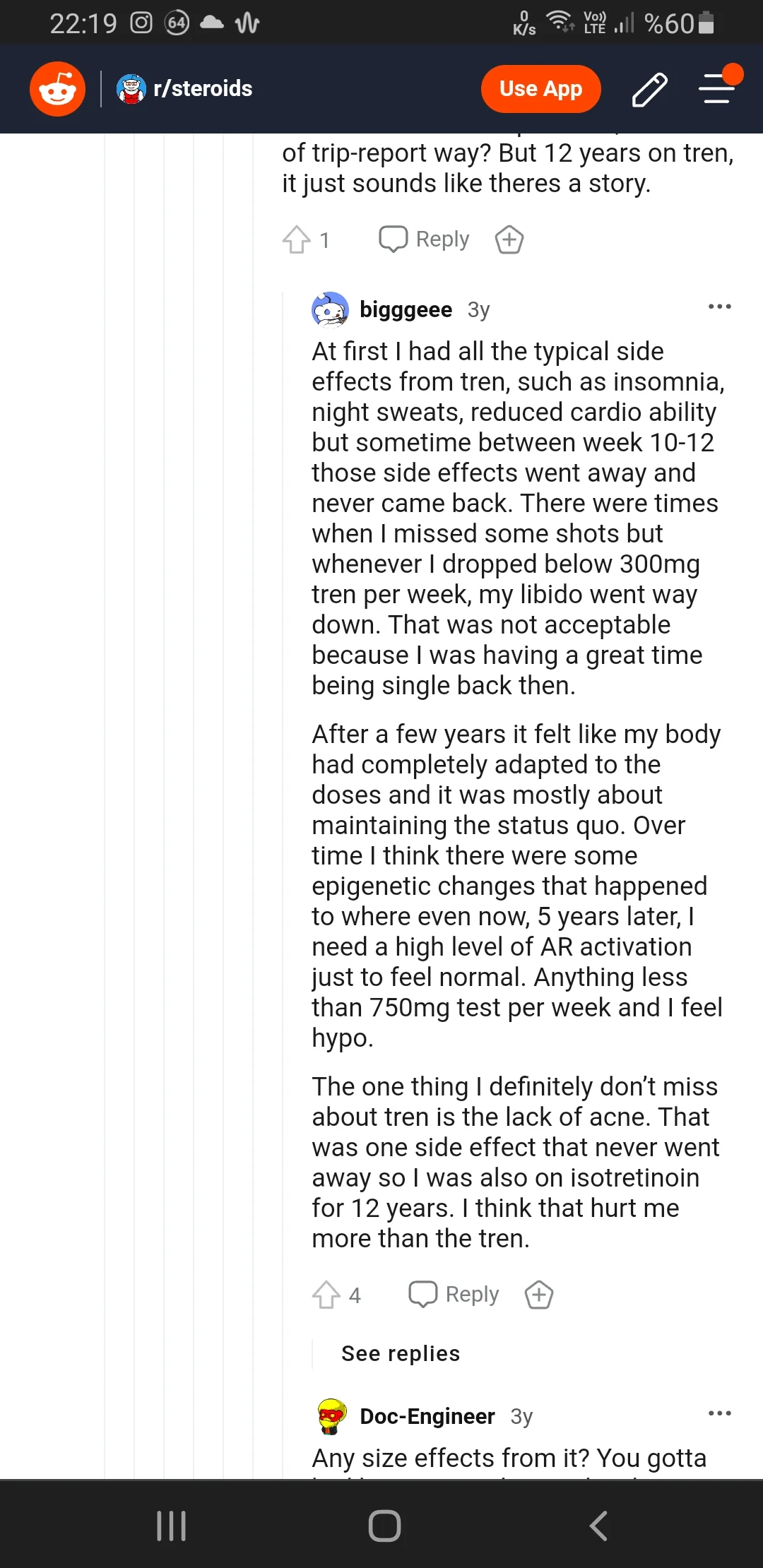Give award to bigggeee's comment
This screenshot has width=763, height=1568.
(x=539, y=1295)
